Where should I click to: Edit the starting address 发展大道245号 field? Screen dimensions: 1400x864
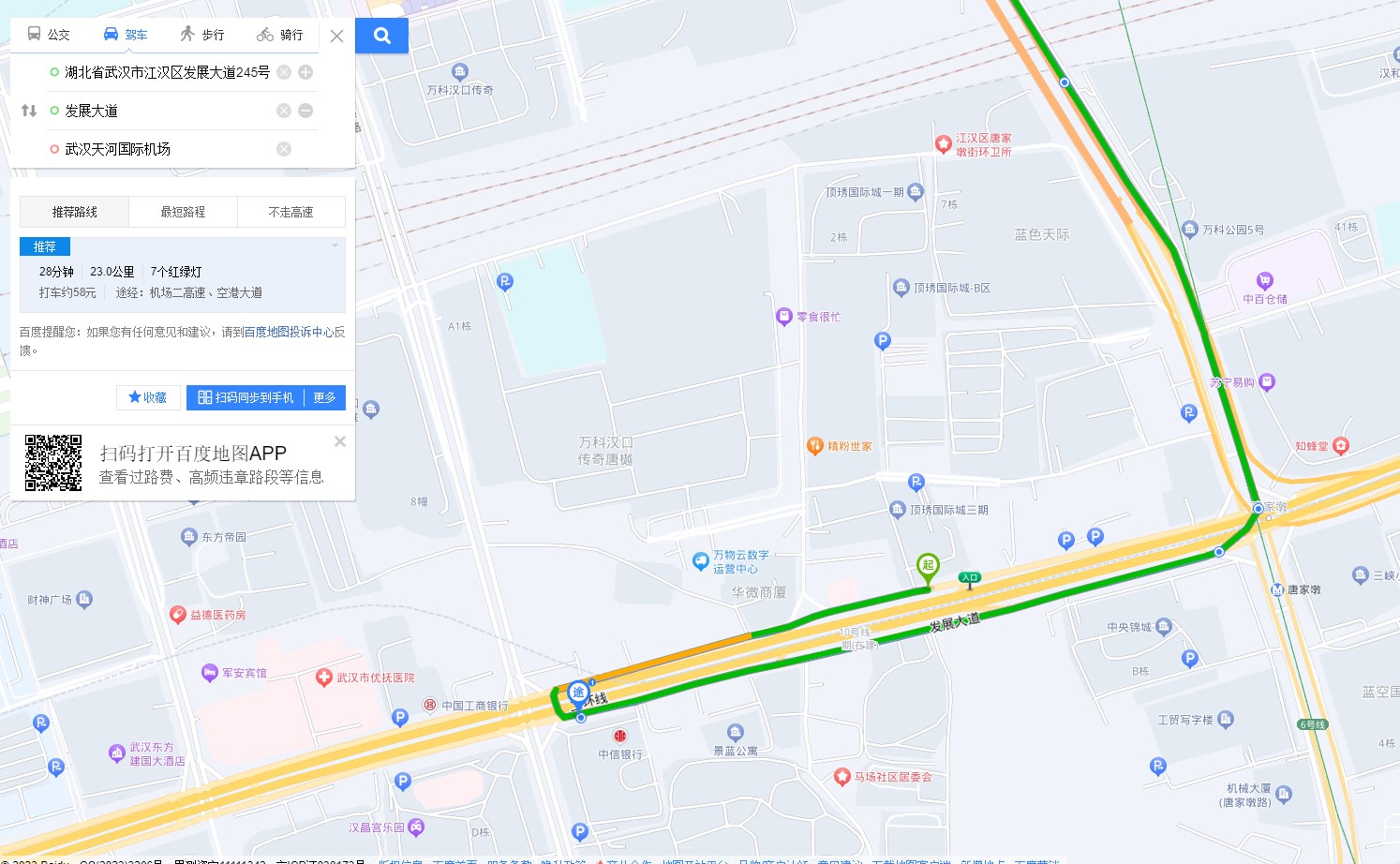click(167, 72)
